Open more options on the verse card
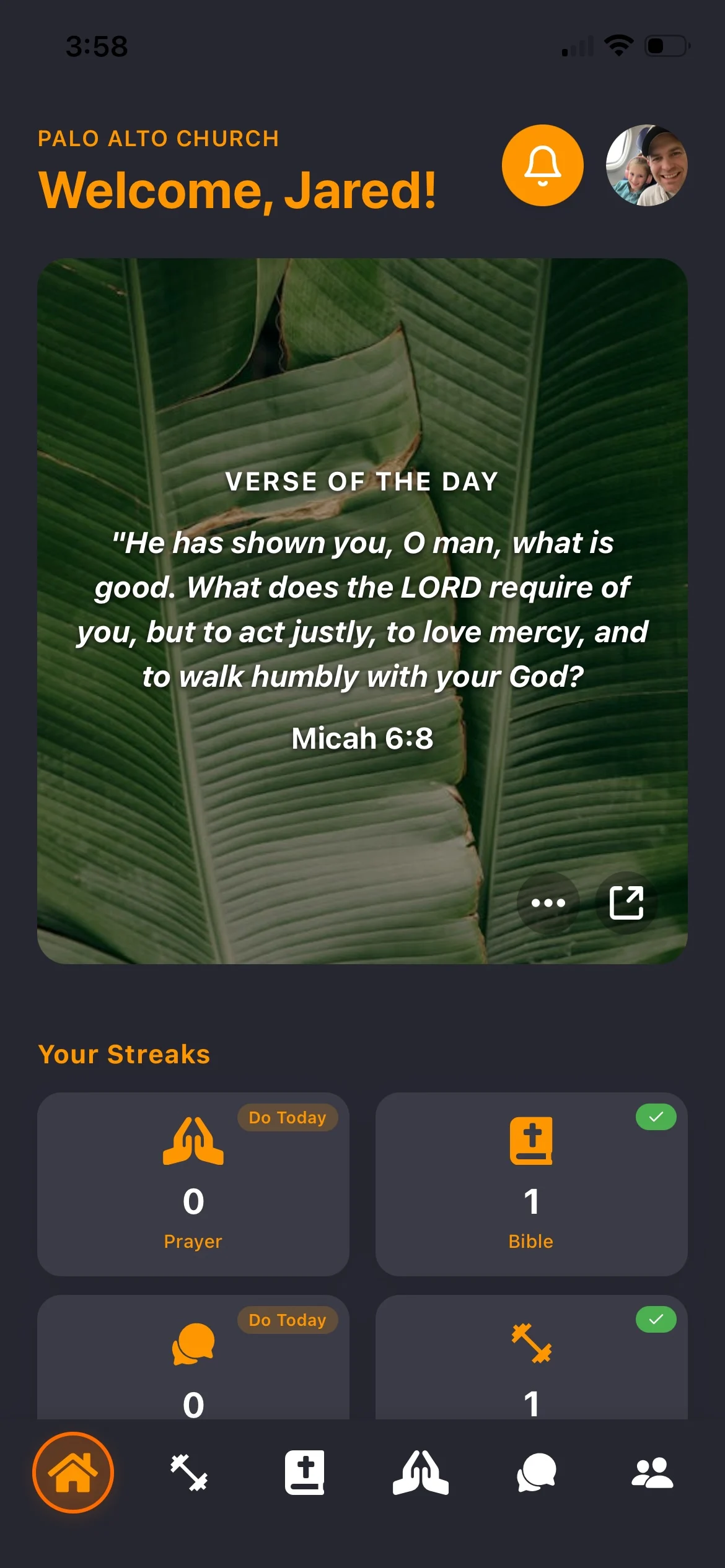 548,903
